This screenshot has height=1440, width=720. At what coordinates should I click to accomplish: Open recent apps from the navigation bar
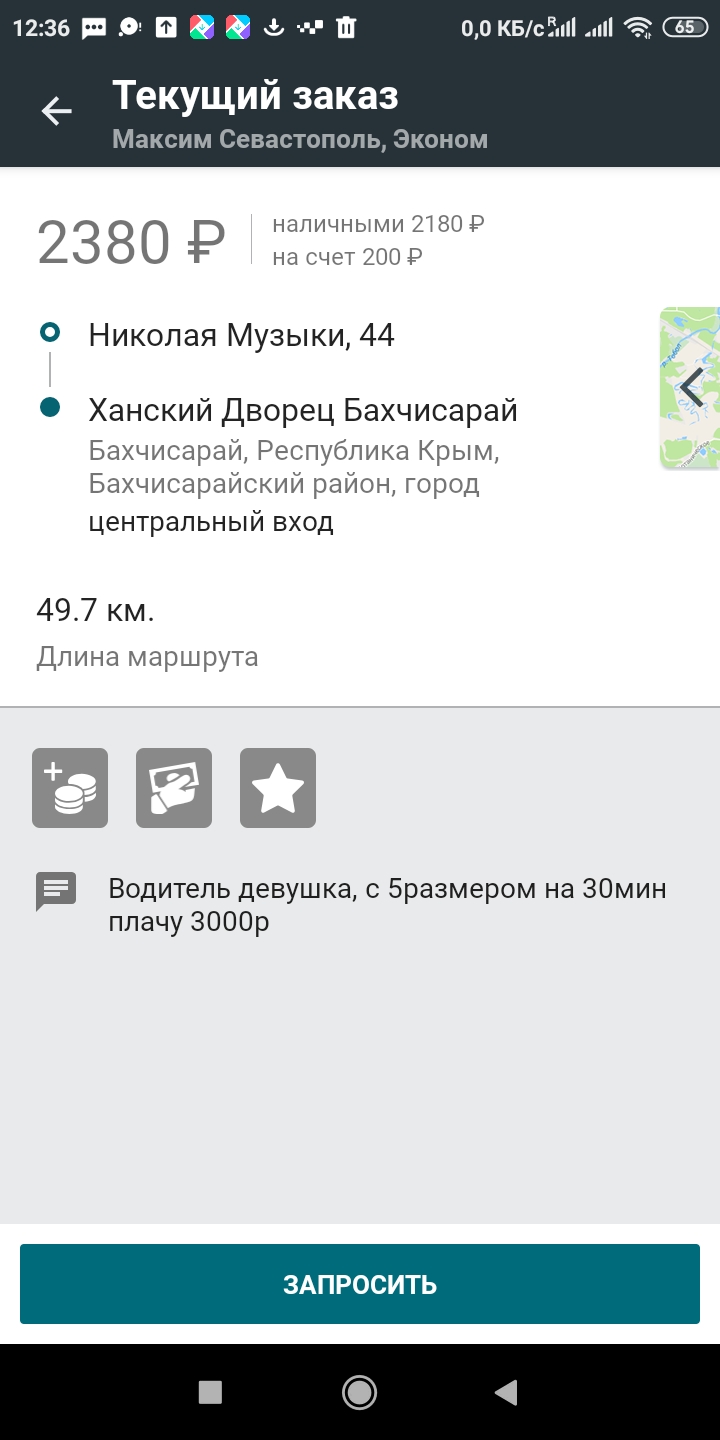coord(210,1392)
